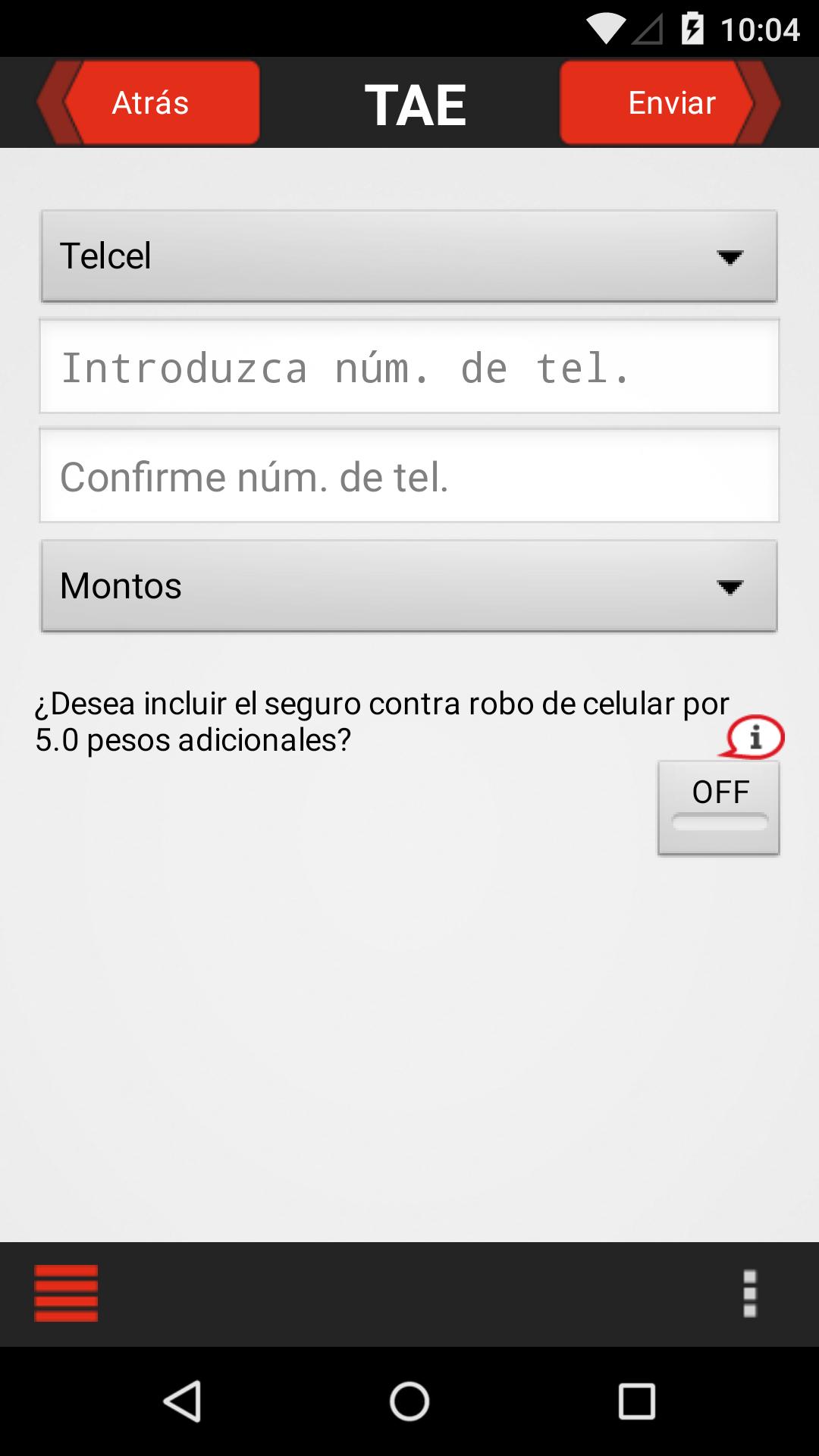Open the Montos amounts dropdown
Image resolution: width=819 pixels, height=1456 pixels.
(409, 585)
